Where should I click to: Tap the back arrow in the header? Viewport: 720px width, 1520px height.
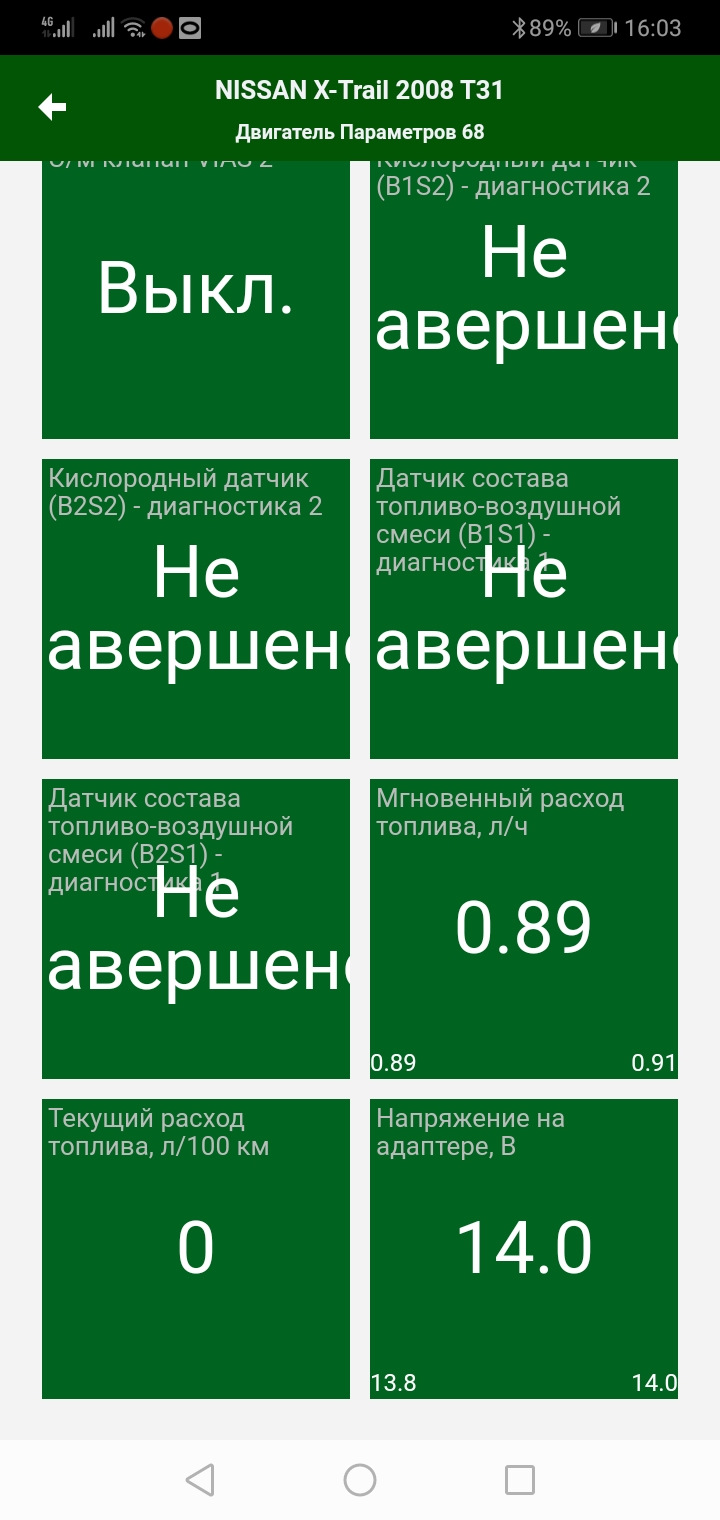click(52, 107)
